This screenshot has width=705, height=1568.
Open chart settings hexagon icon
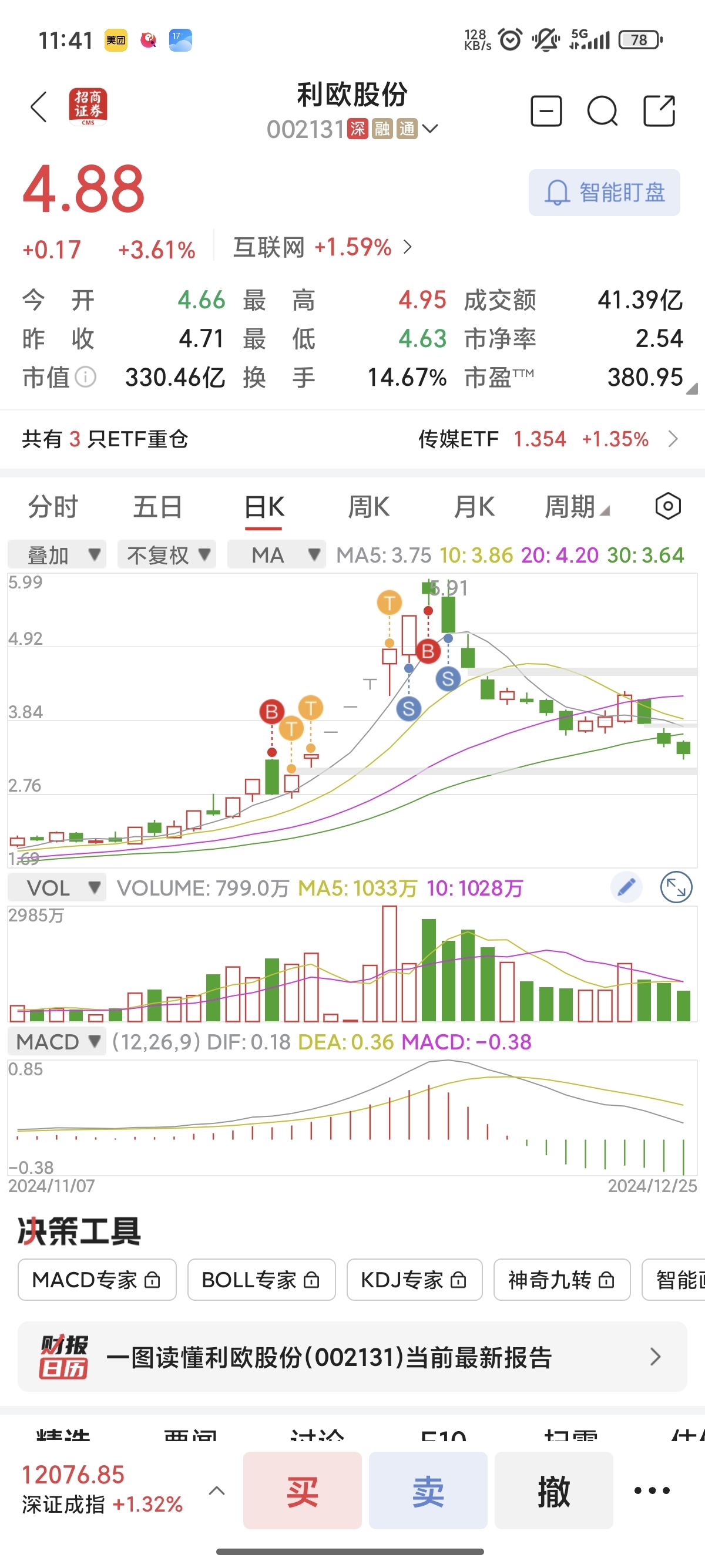pyautogui.click(x=668, y=506)
